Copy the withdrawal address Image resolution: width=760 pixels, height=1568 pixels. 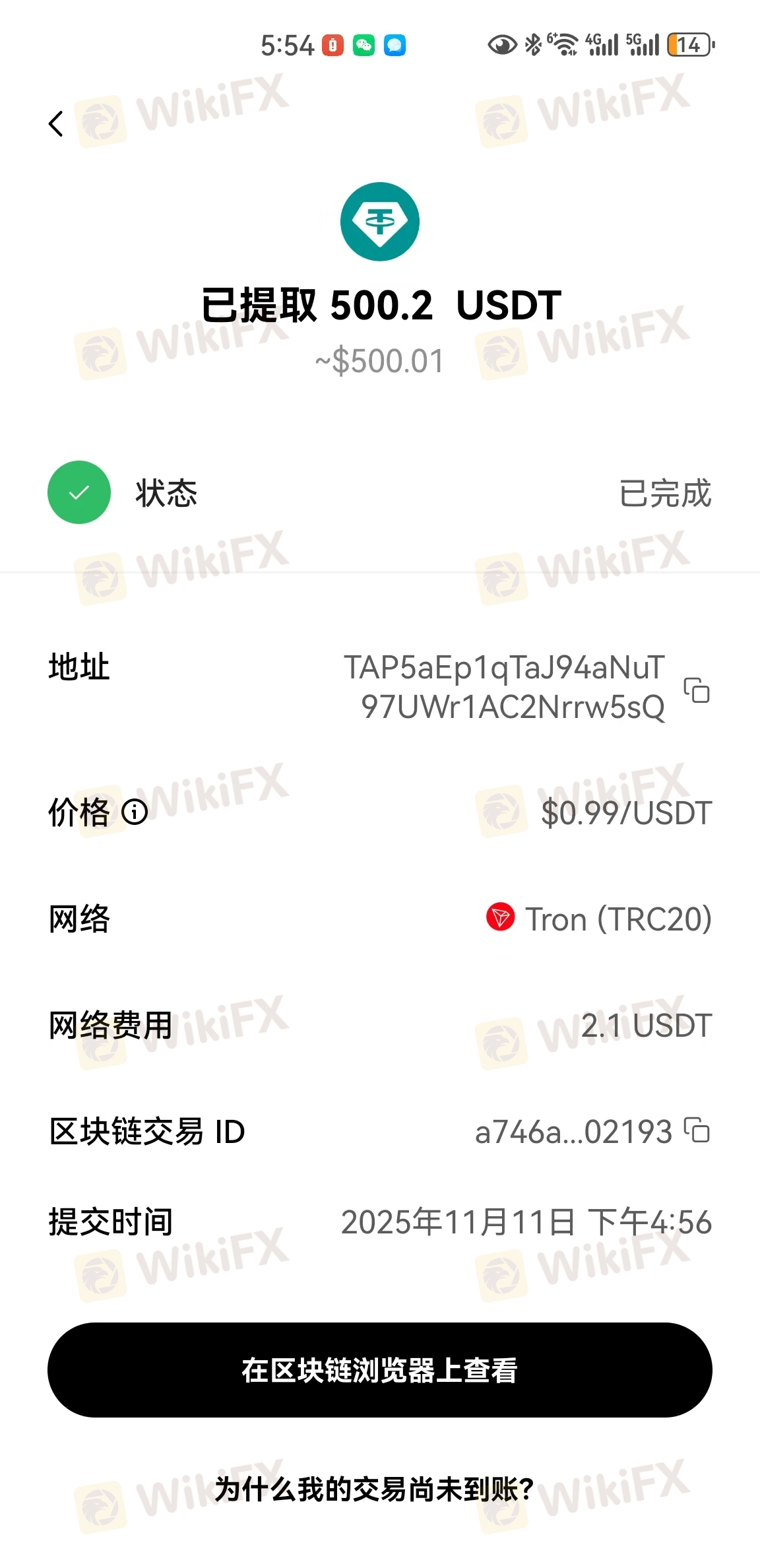697,690
